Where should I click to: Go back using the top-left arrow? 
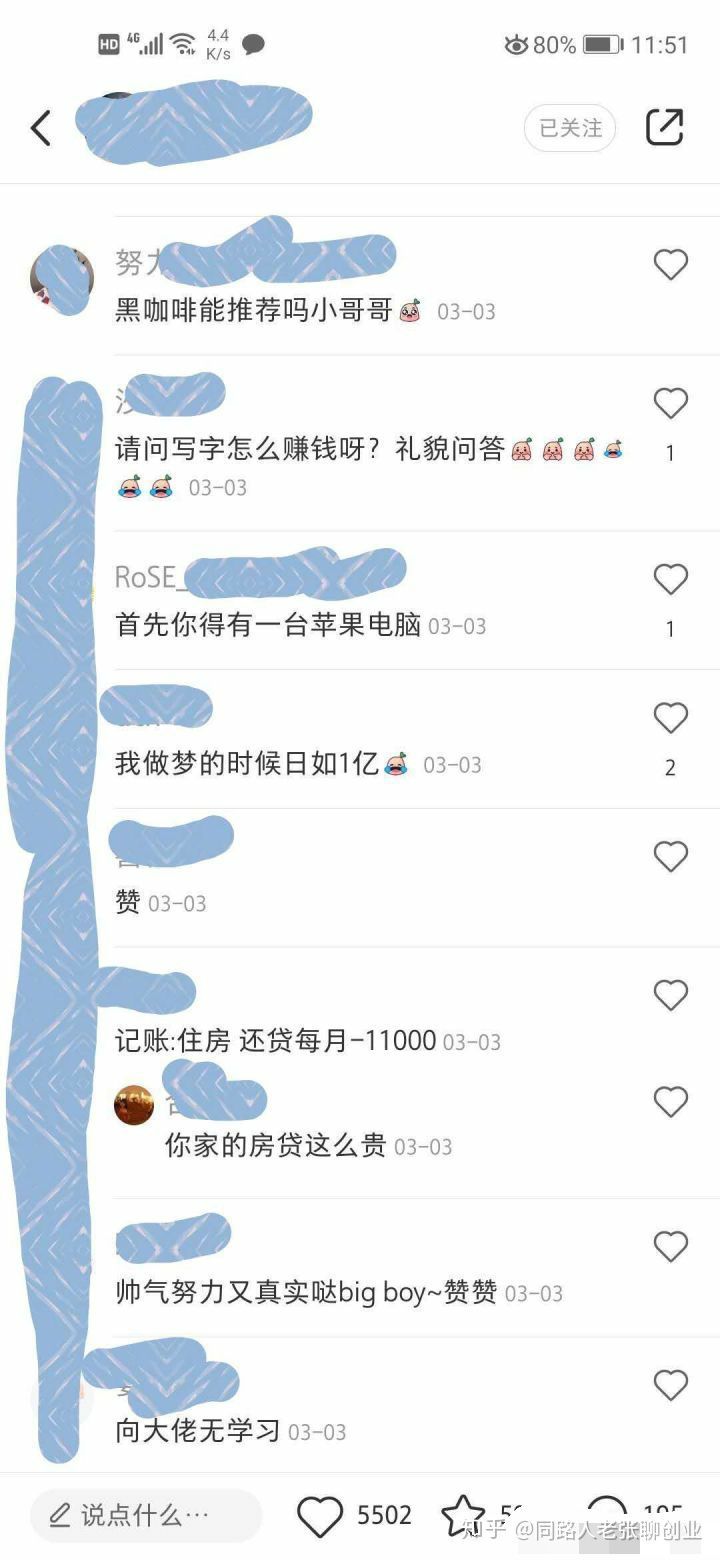[41, 128]
